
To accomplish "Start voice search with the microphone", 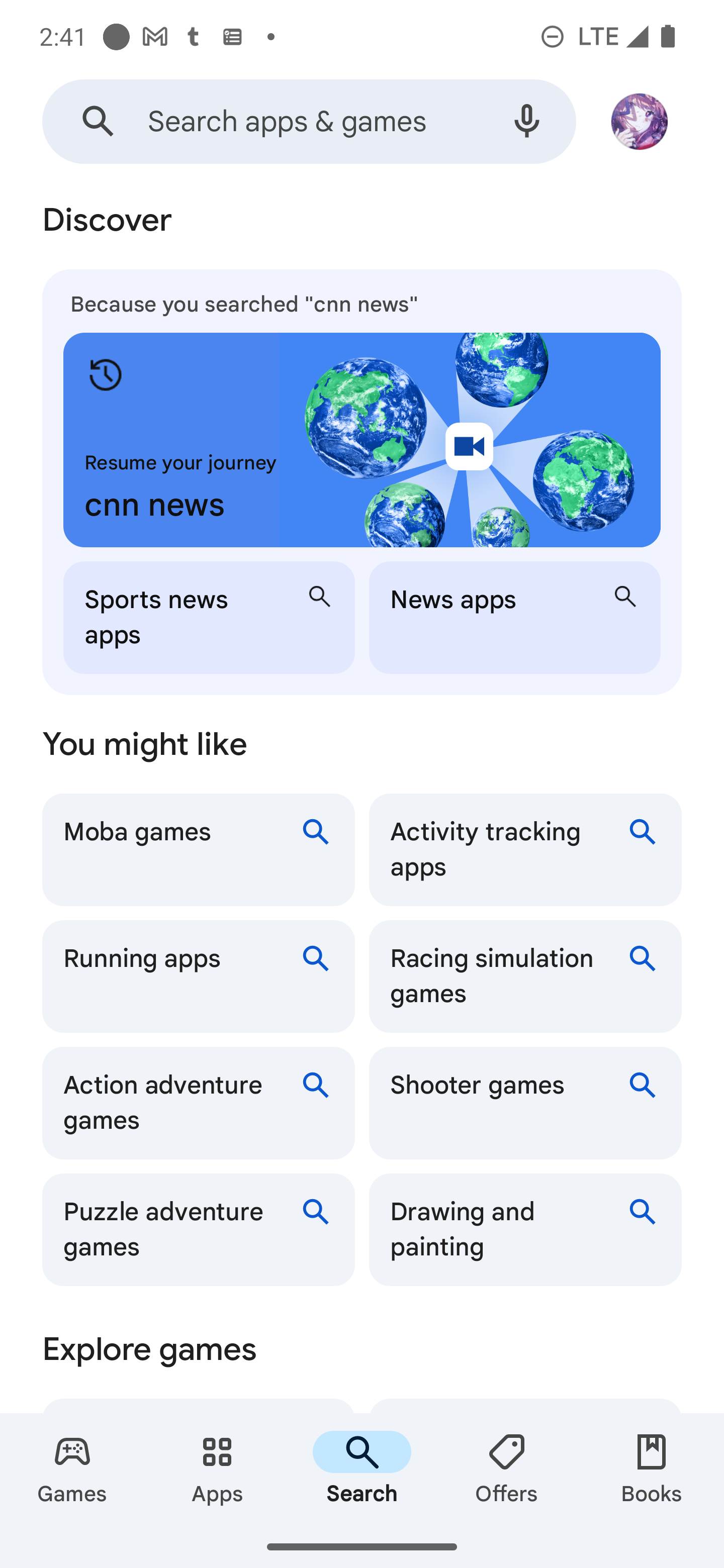I will click(527, 121).
